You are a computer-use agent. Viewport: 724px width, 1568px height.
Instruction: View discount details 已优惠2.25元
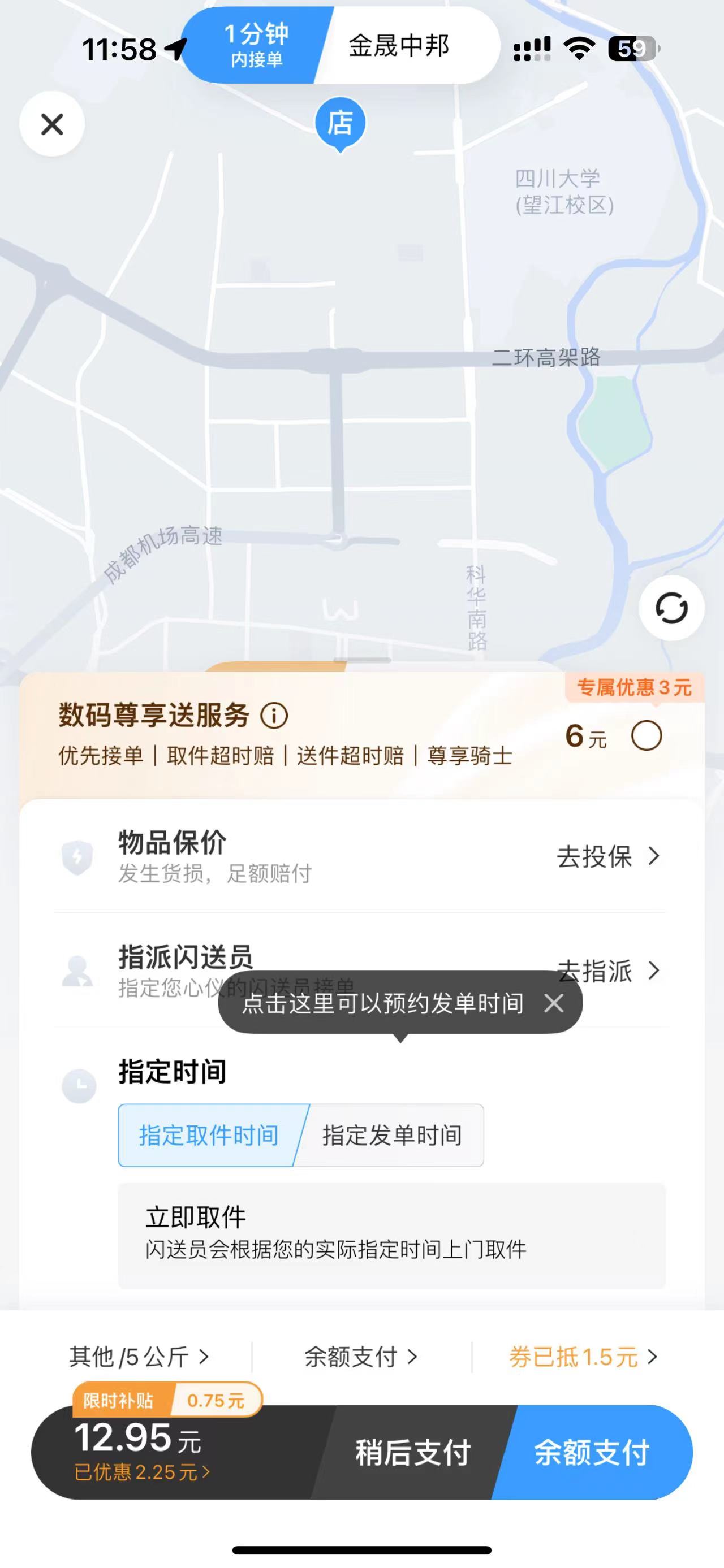(x=142, y=1472)
